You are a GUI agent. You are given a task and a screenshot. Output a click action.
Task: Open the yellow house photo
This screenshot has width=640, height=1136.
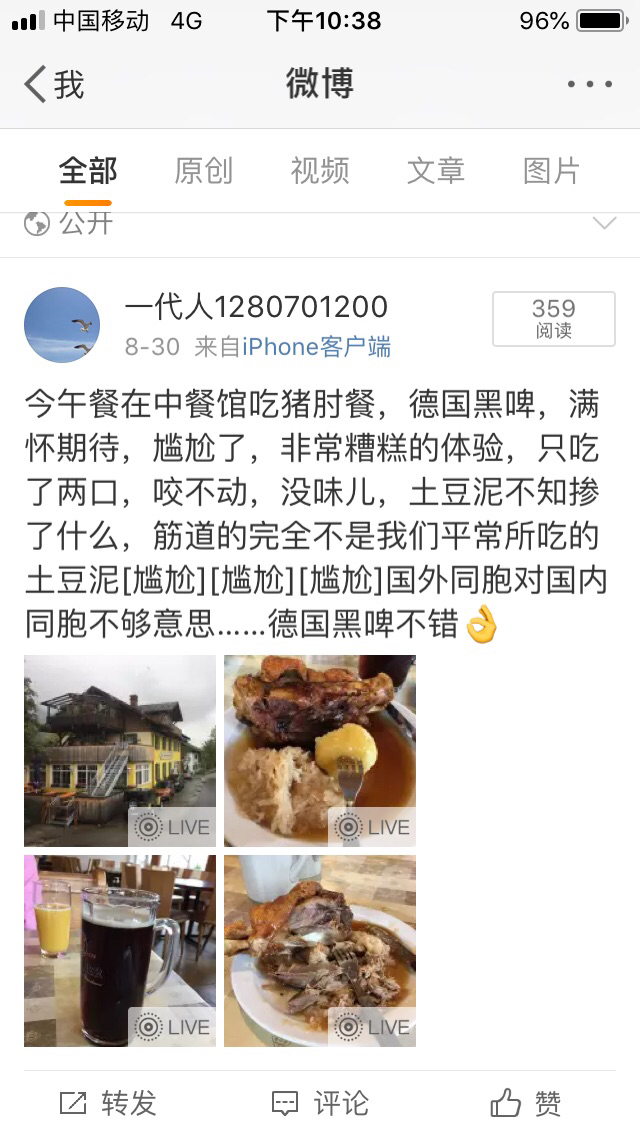click(120, 750)
